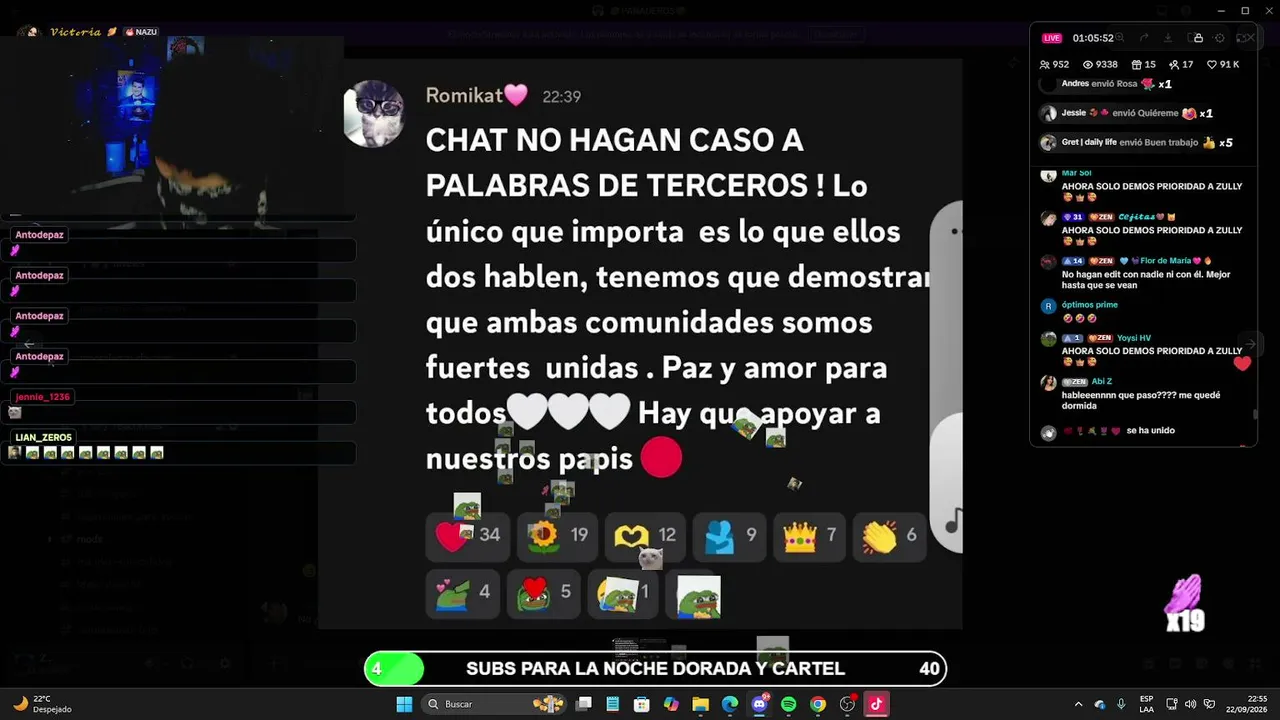Switch to Microsoft Edge in the taskbar
The image size is (1280, 720).
point(730,704)
